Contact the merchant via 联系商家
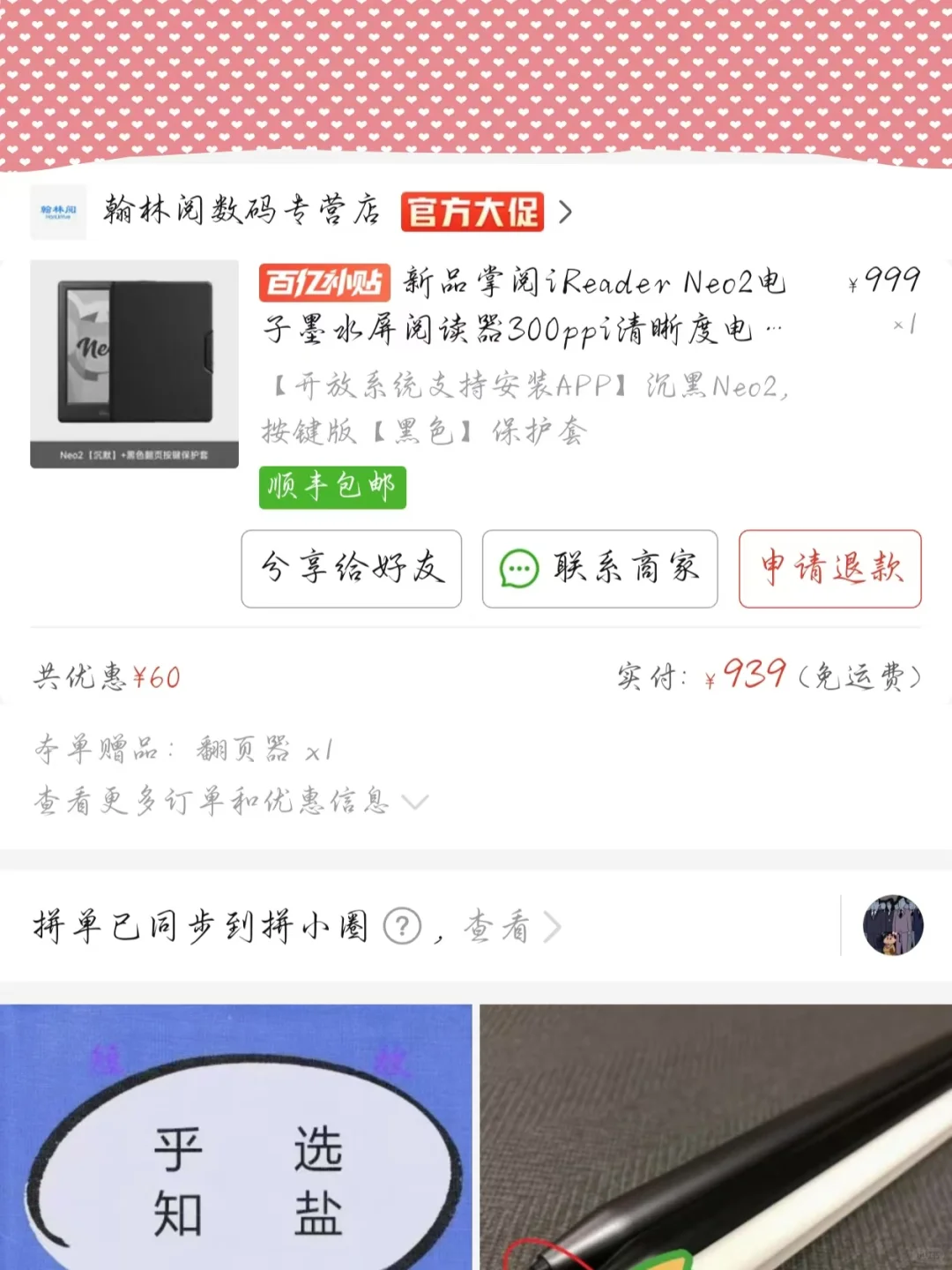 point(599,569)
